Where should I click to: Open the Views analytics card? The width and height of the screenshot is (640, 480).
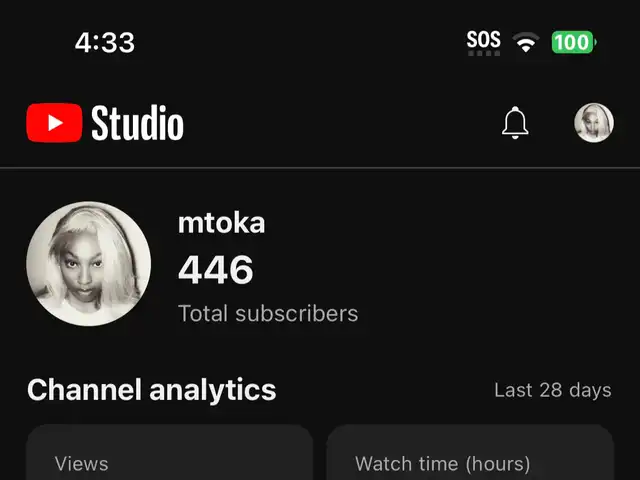tap(169, 456)
